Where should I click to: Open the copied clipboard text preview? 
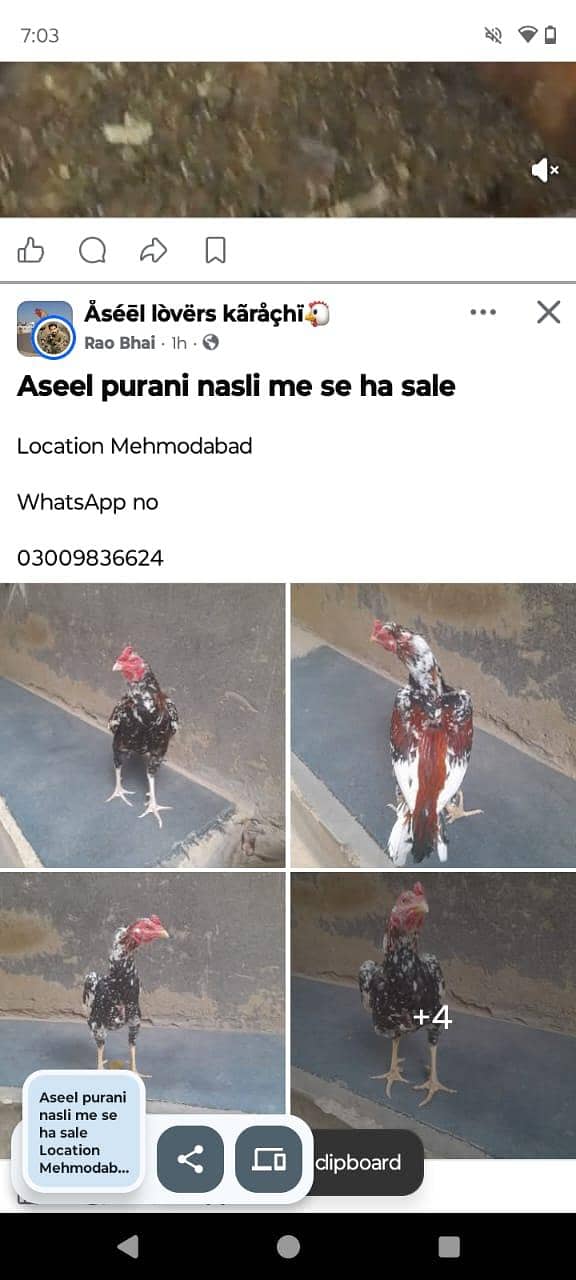click(x=84, y=1132)
